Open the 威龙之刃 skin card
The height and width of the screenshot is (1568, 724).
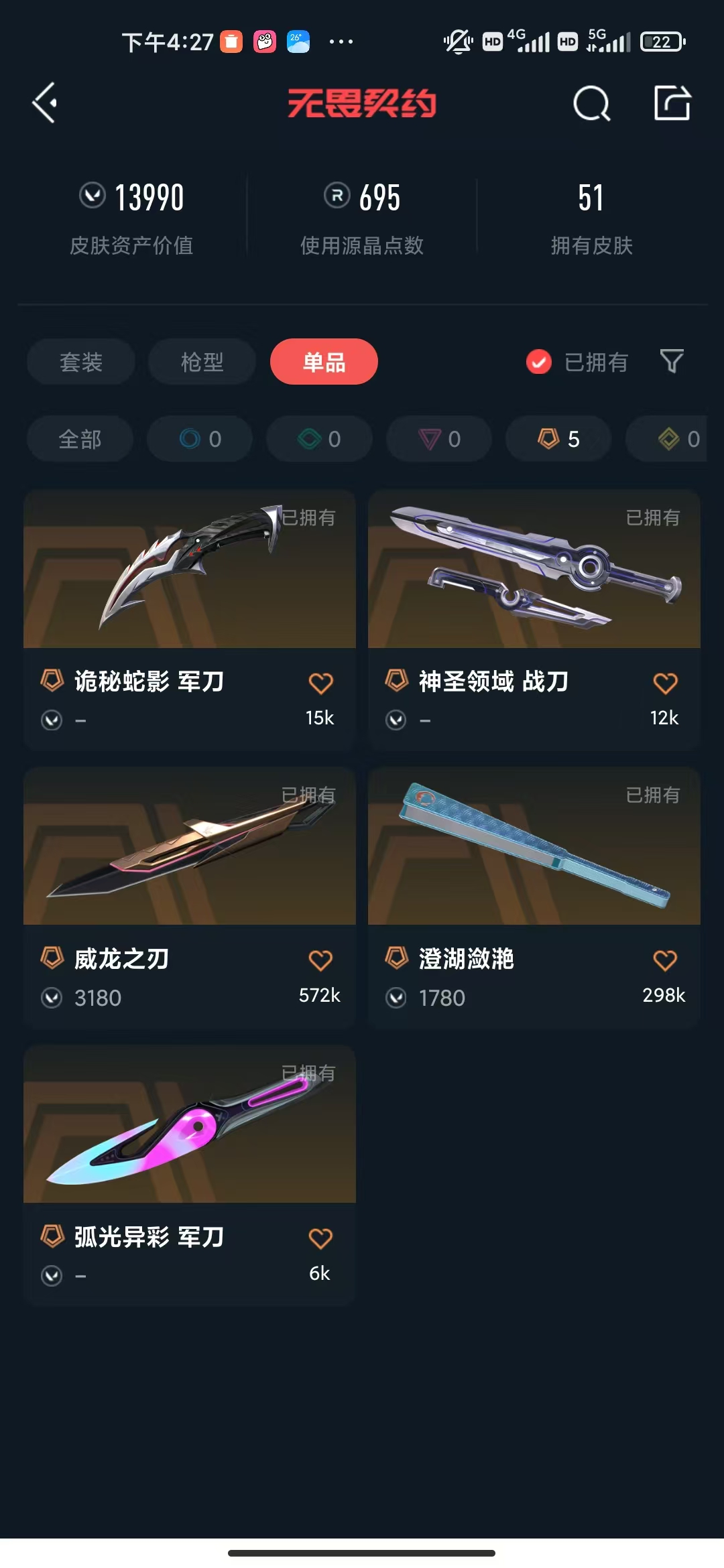[190, 898]
